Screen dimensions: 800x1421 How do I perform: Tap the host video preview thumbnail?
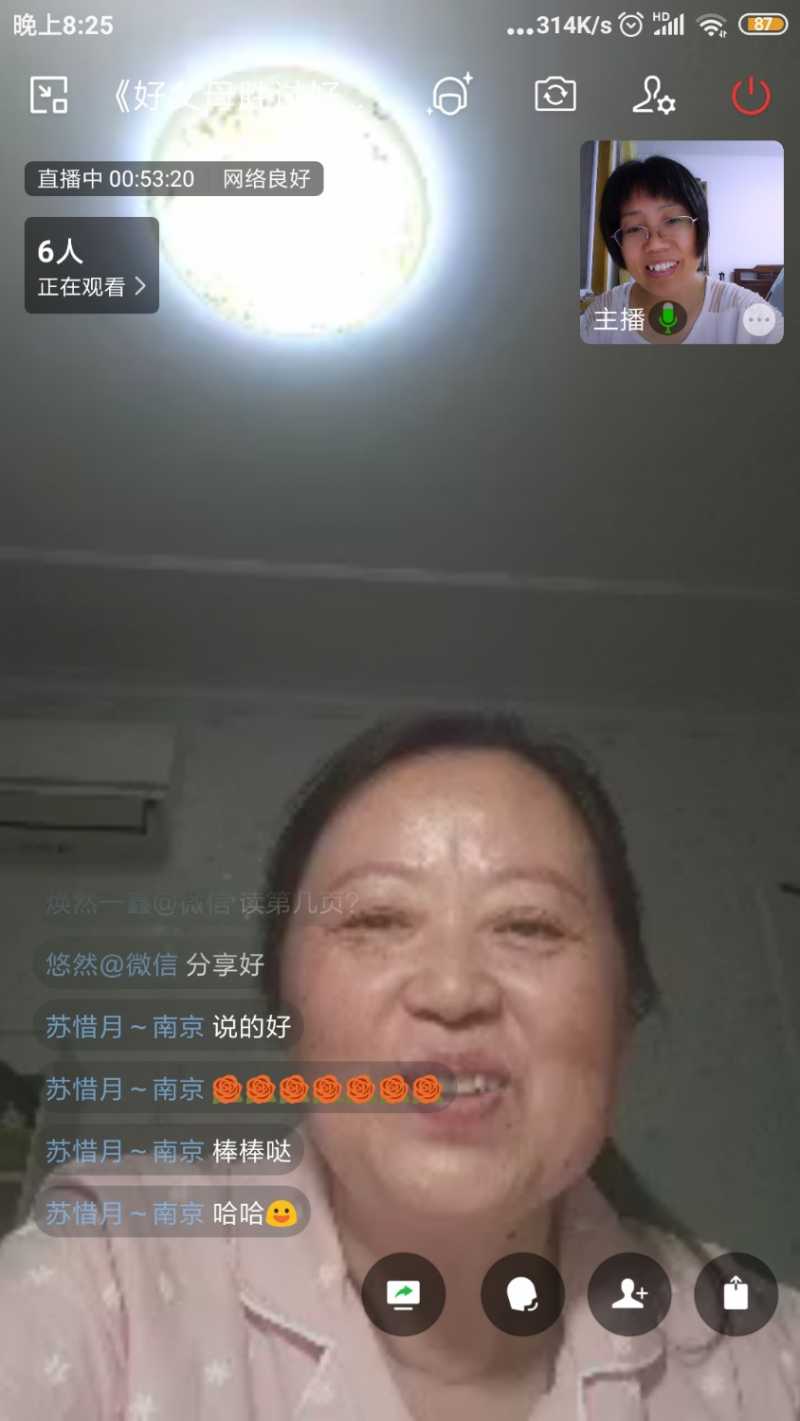[x=680, y=230]
